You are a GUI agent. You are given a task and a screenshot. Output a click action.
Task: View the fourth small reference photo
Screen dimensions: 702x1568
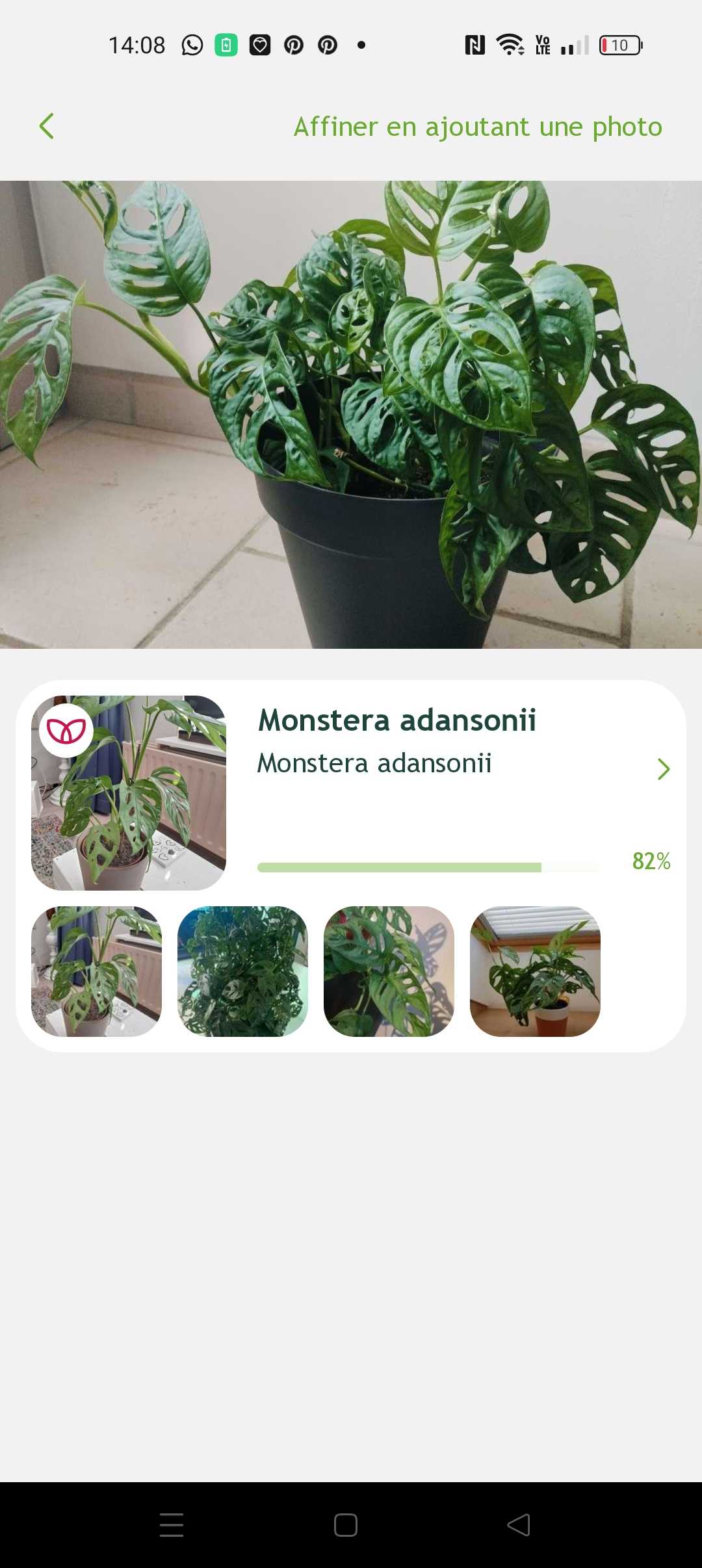coord(535,971)
